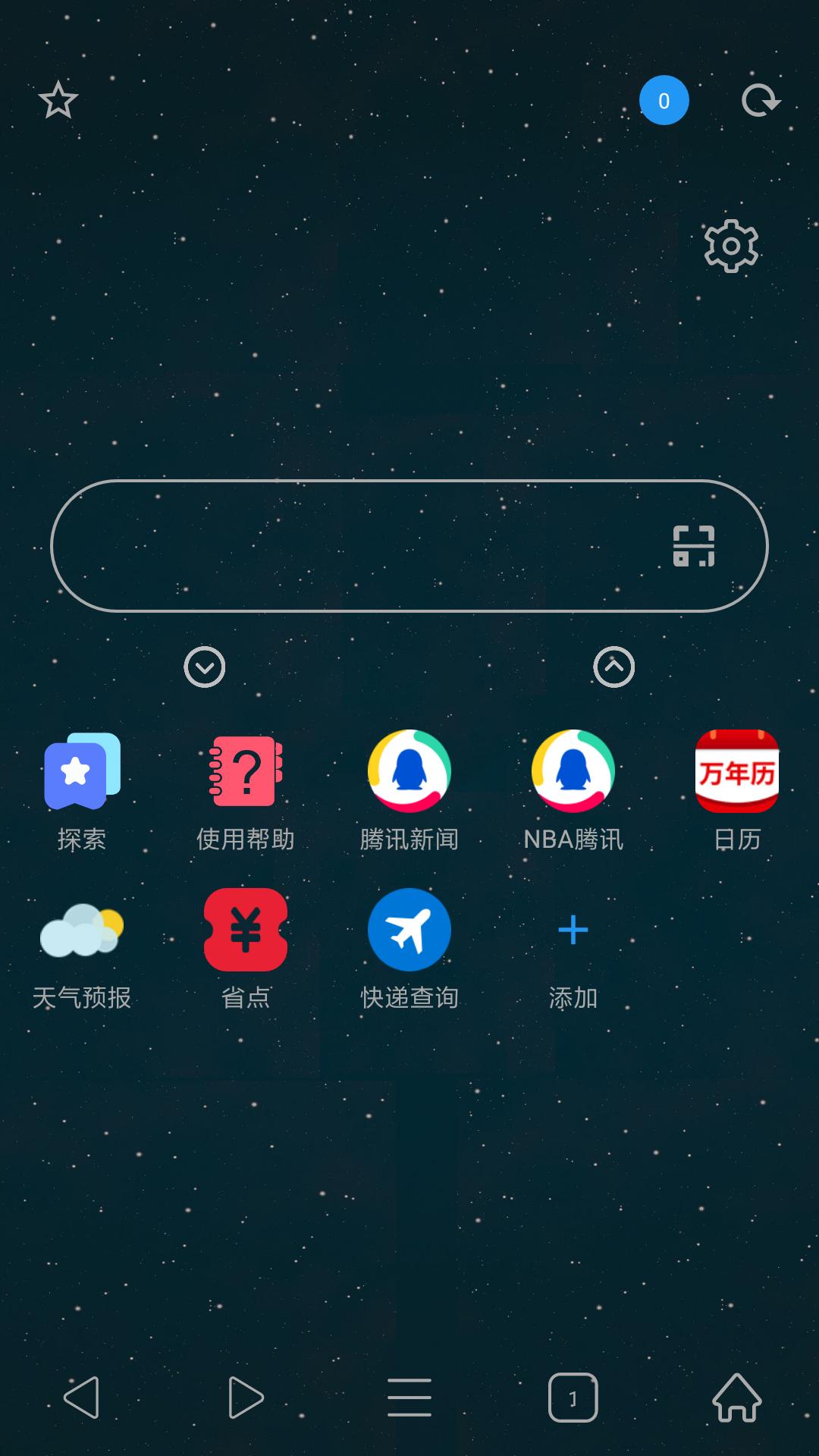Open the 快递查询 package tracking shortcut

pos(409,931)
